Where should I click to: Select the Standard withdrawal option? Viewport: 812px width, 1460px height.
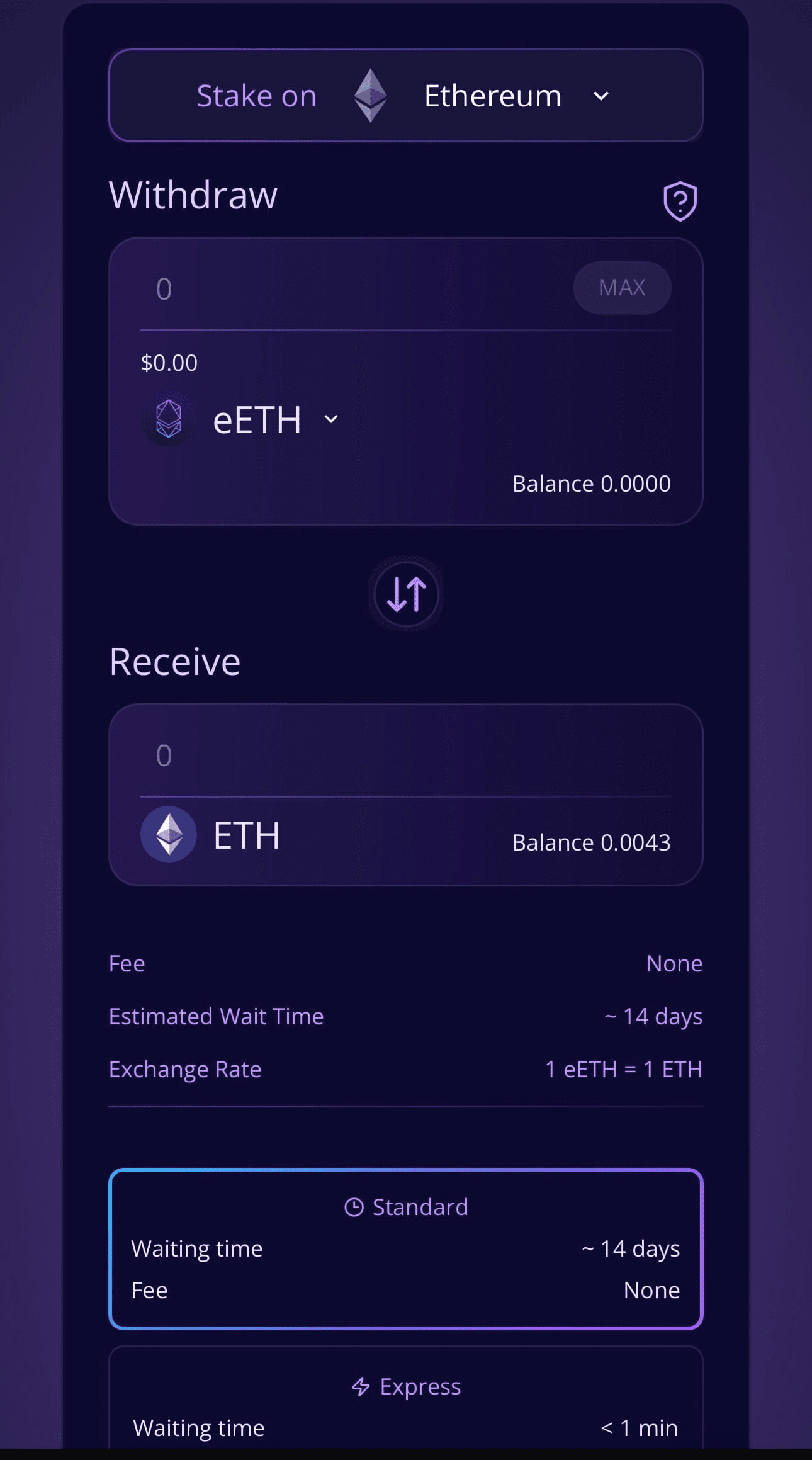[x=405, y=1249]
